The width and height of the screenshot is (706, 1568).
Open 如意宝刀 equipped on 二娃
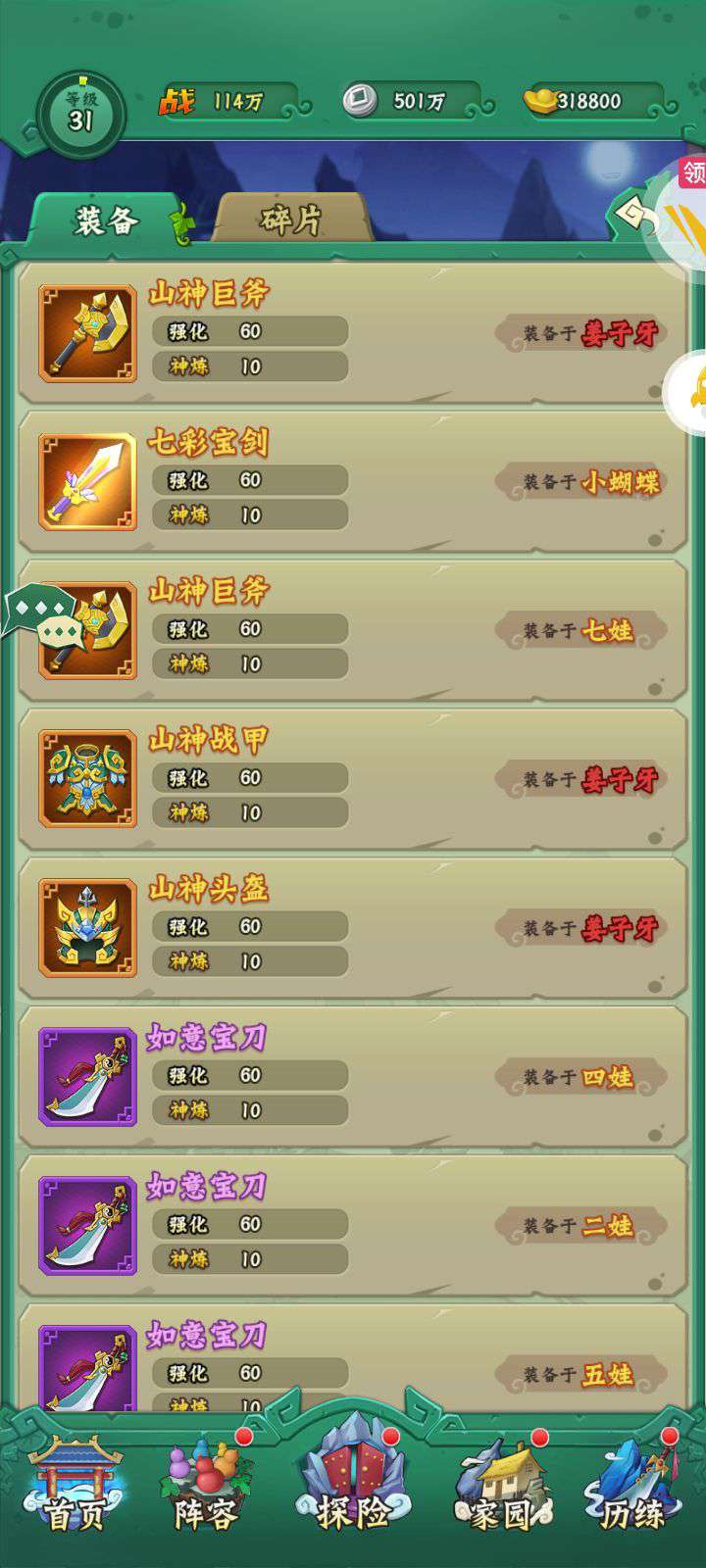[351, 1226]
